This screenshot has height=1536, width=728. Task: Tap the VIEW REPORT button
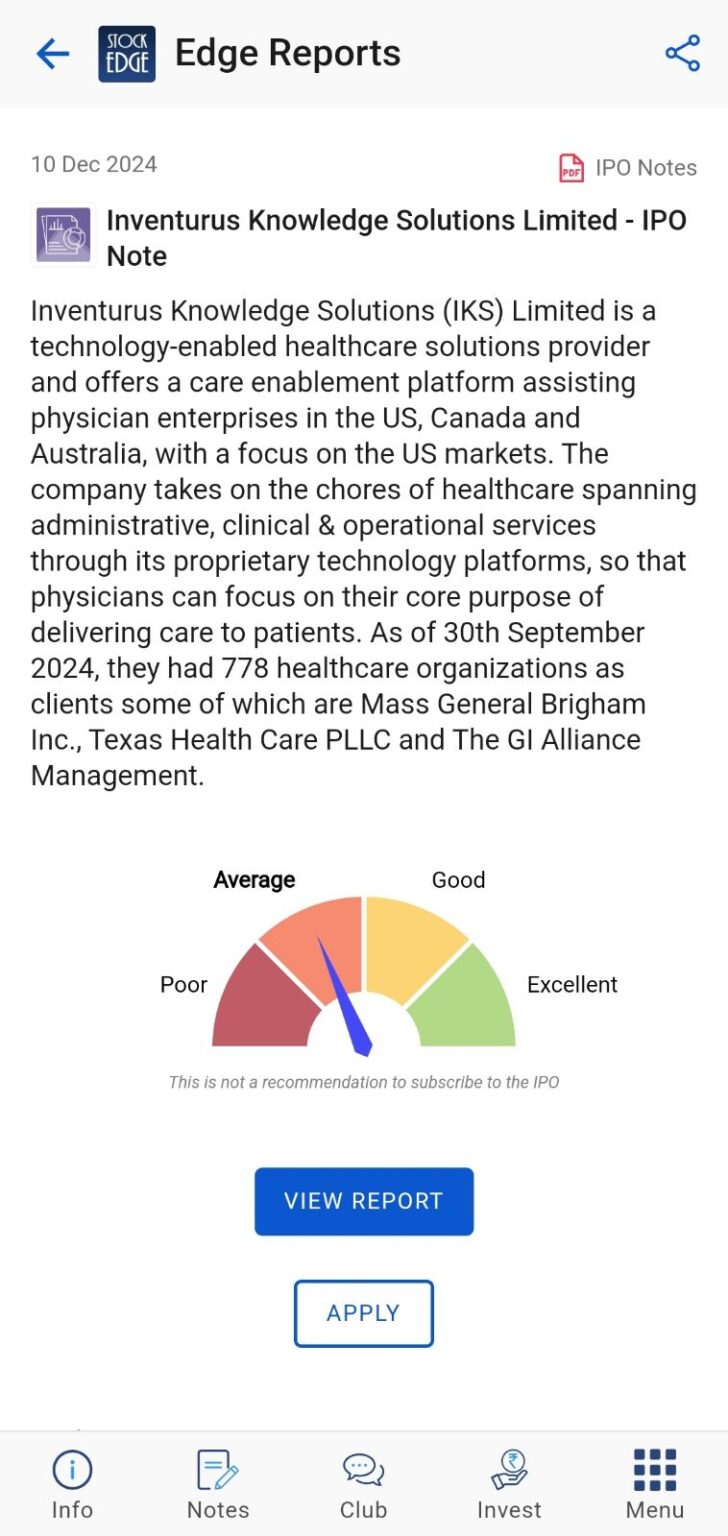363,1201
